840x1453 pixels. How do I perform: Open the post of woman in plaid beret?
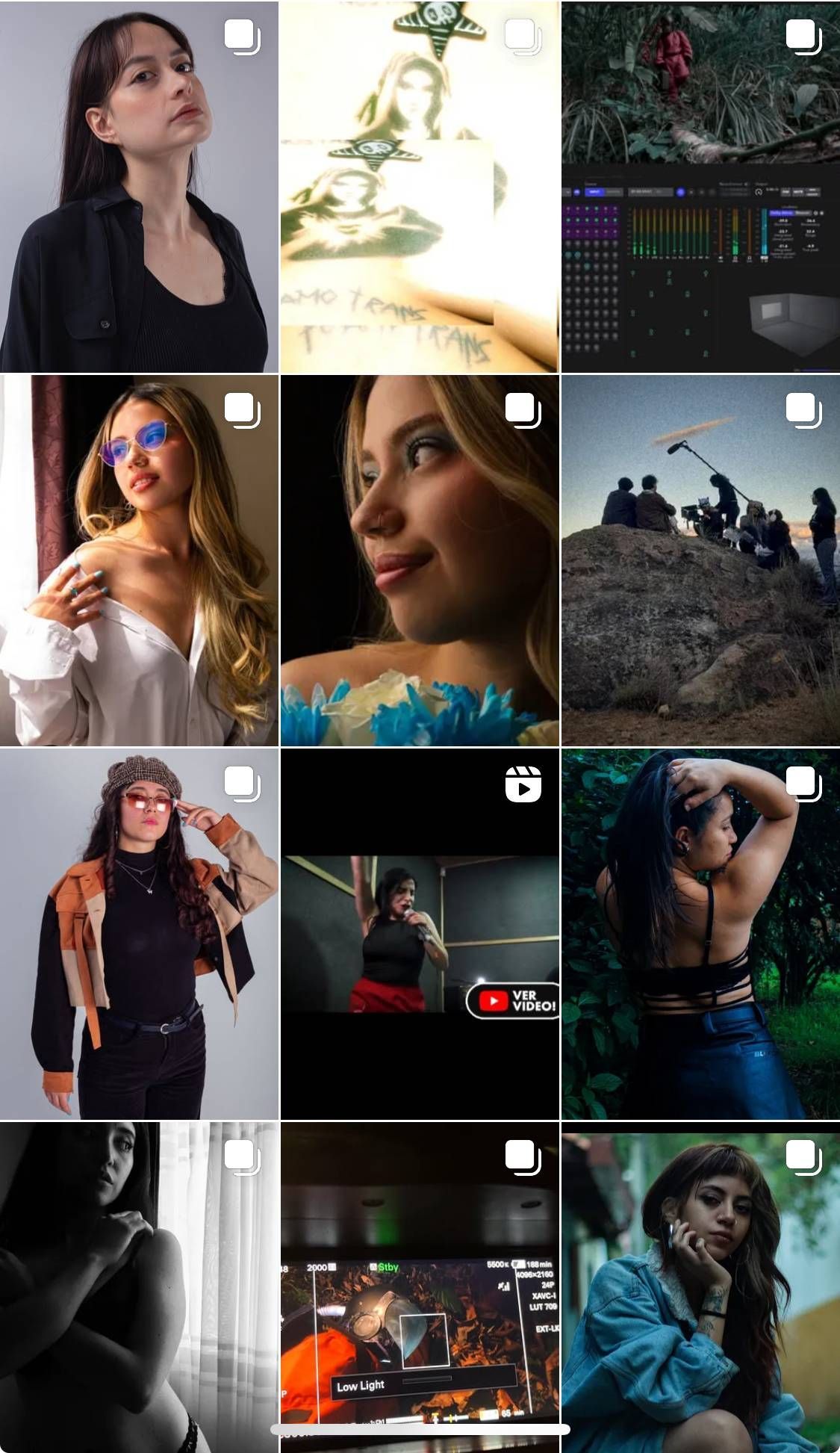tap(139, 934)
